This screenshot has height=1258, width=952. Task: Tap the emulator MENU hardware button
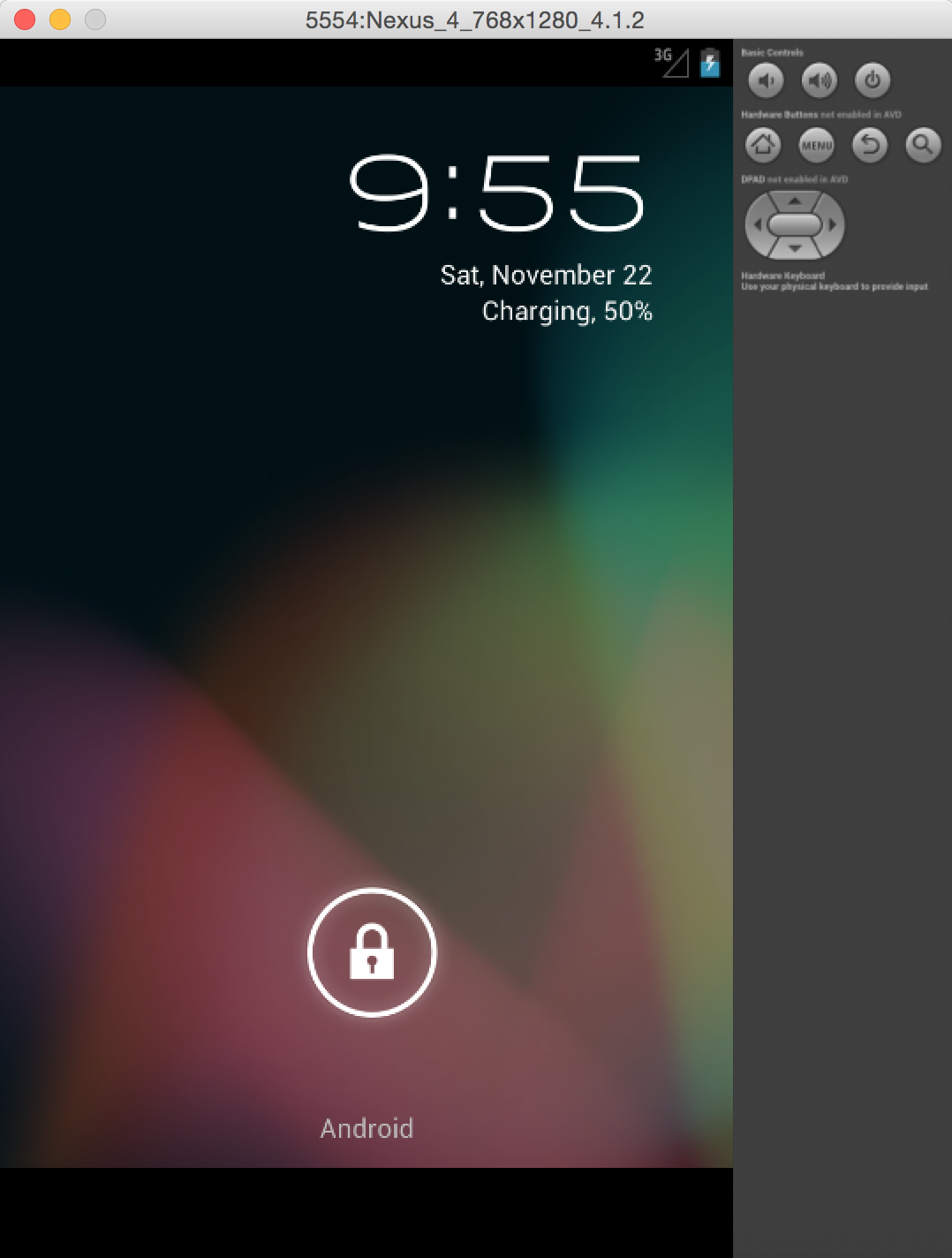click(817, 144)
